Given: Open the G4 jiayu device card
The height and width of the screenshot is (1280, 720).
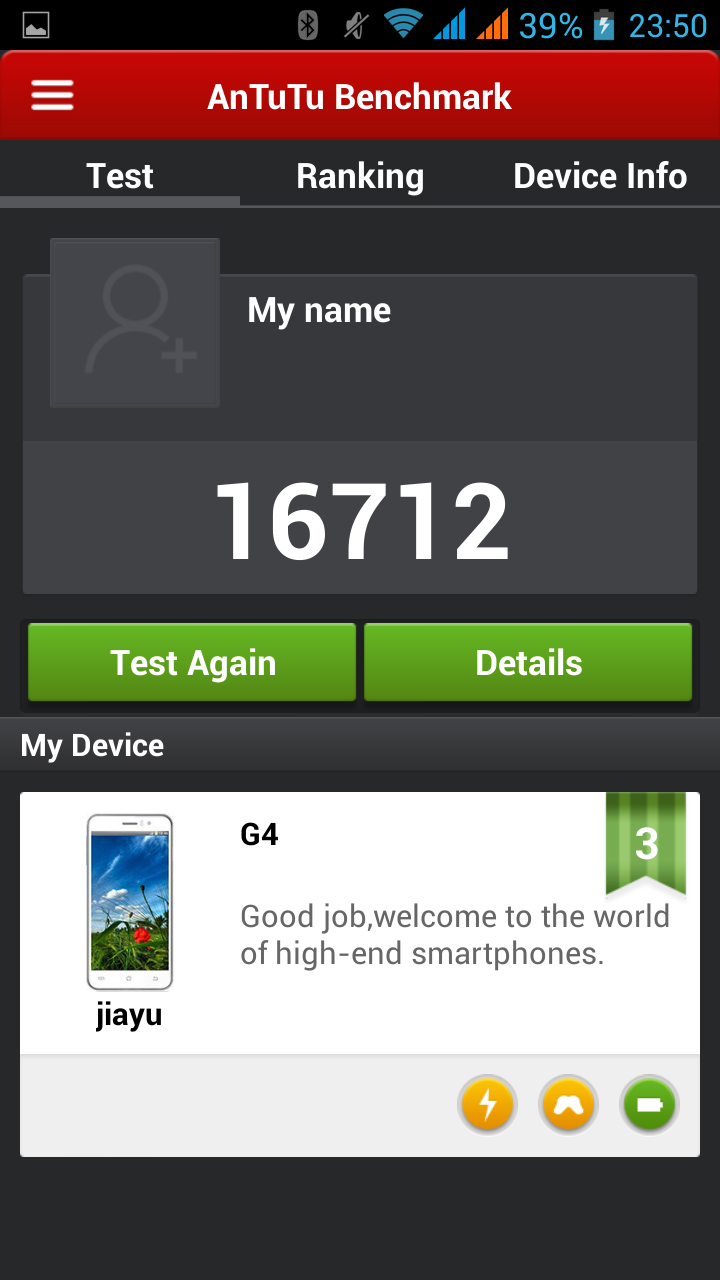Looking at the screenshot, I should [x=360, y=920].
